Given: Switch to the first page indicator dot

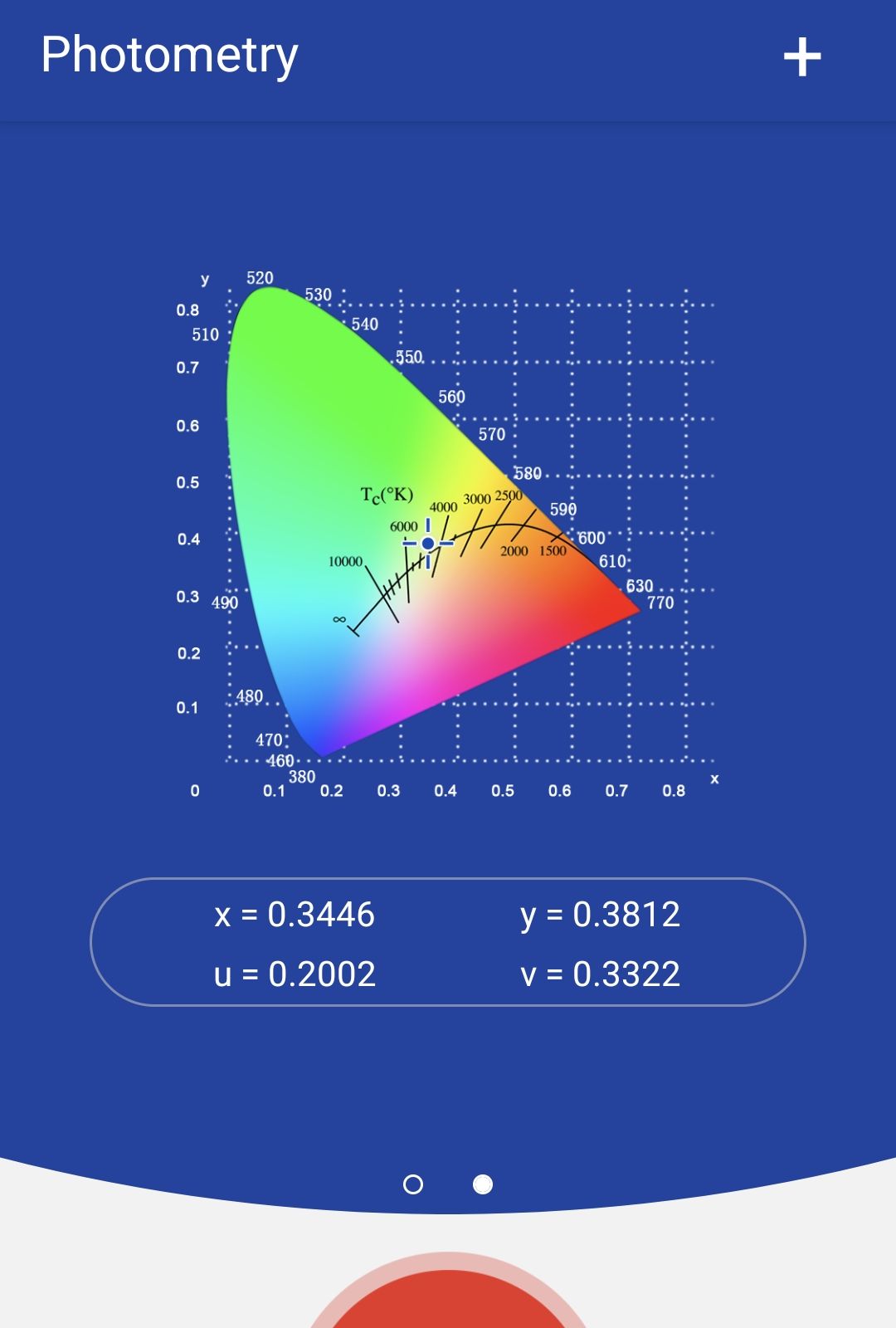Looking at the screenshot, I should coord(413,1184).
